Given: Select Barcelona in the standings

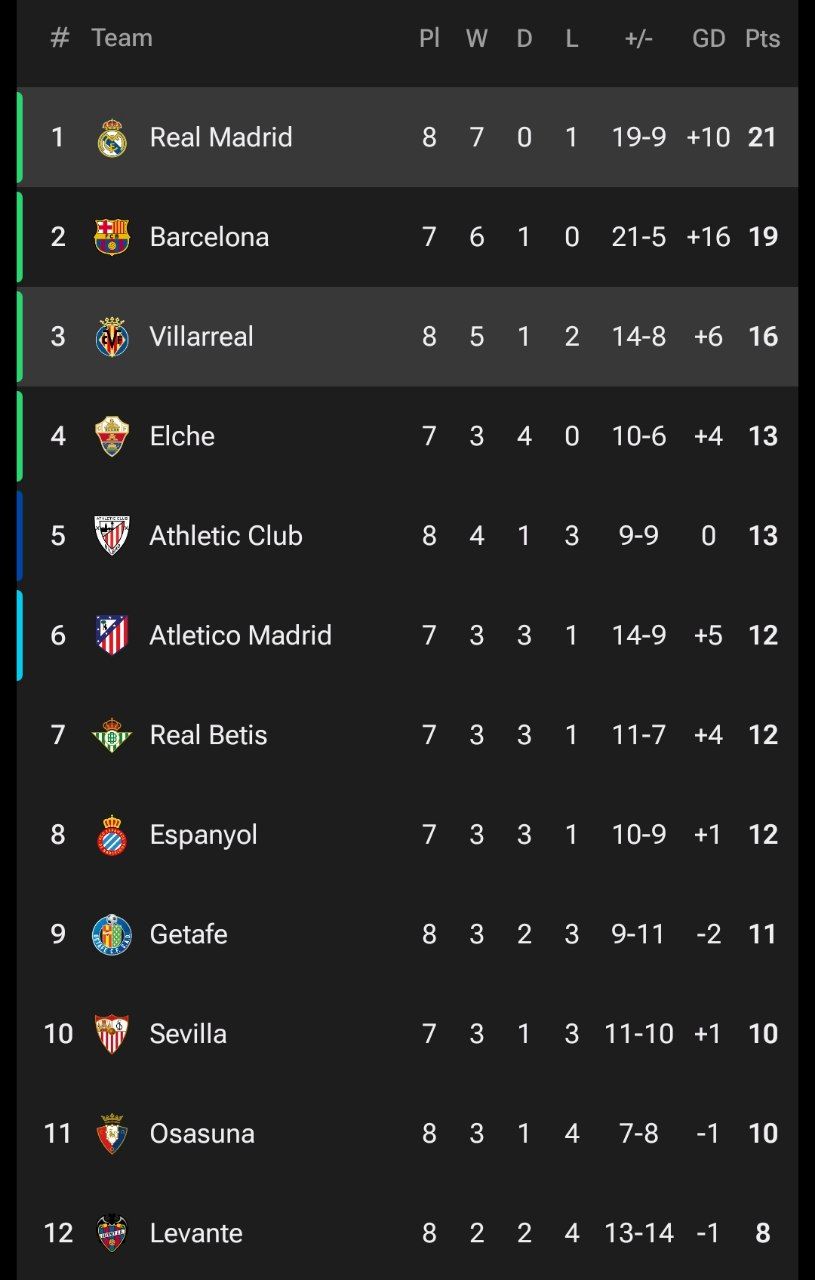Looking at the screenshot, I should [209, 237].
